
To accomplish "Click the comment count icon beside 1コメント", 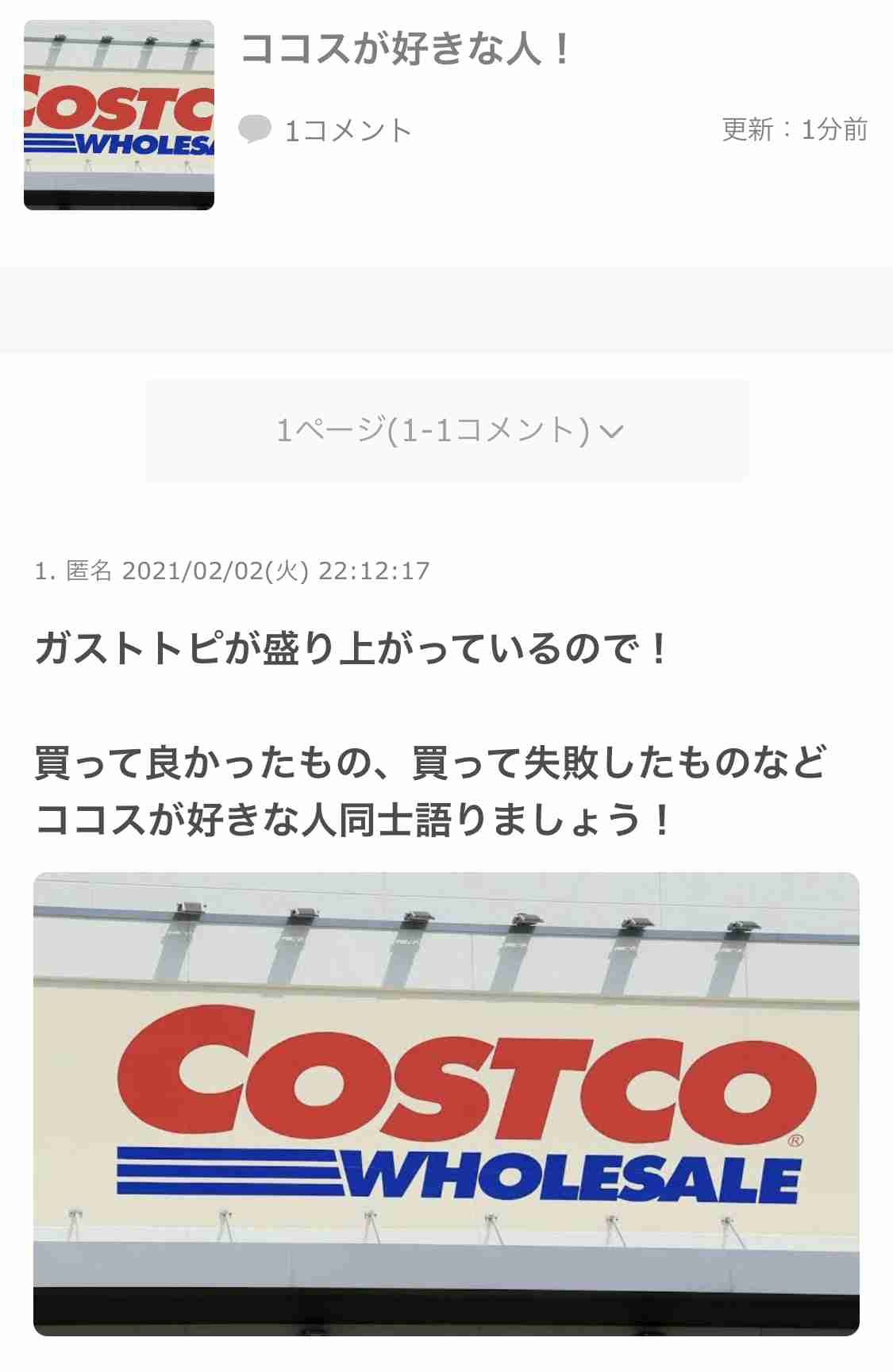I will pyautogui.click(x=256, y=129).
